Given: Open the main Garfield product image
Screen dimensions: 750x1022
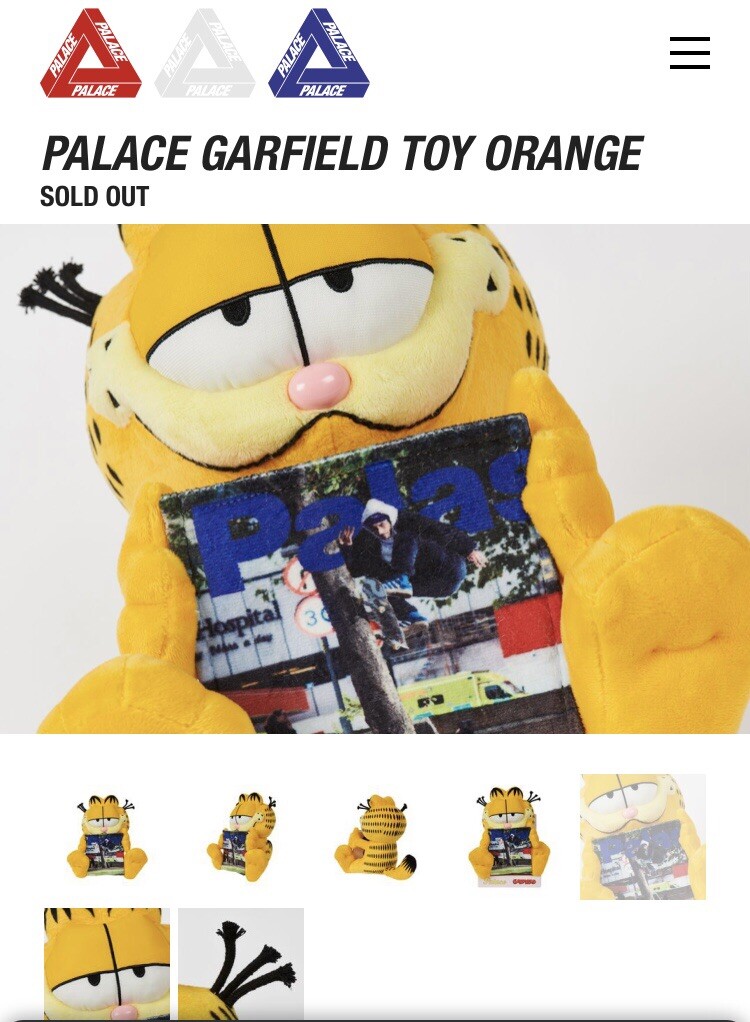Looking at the screenshot, I should (375, 478).
